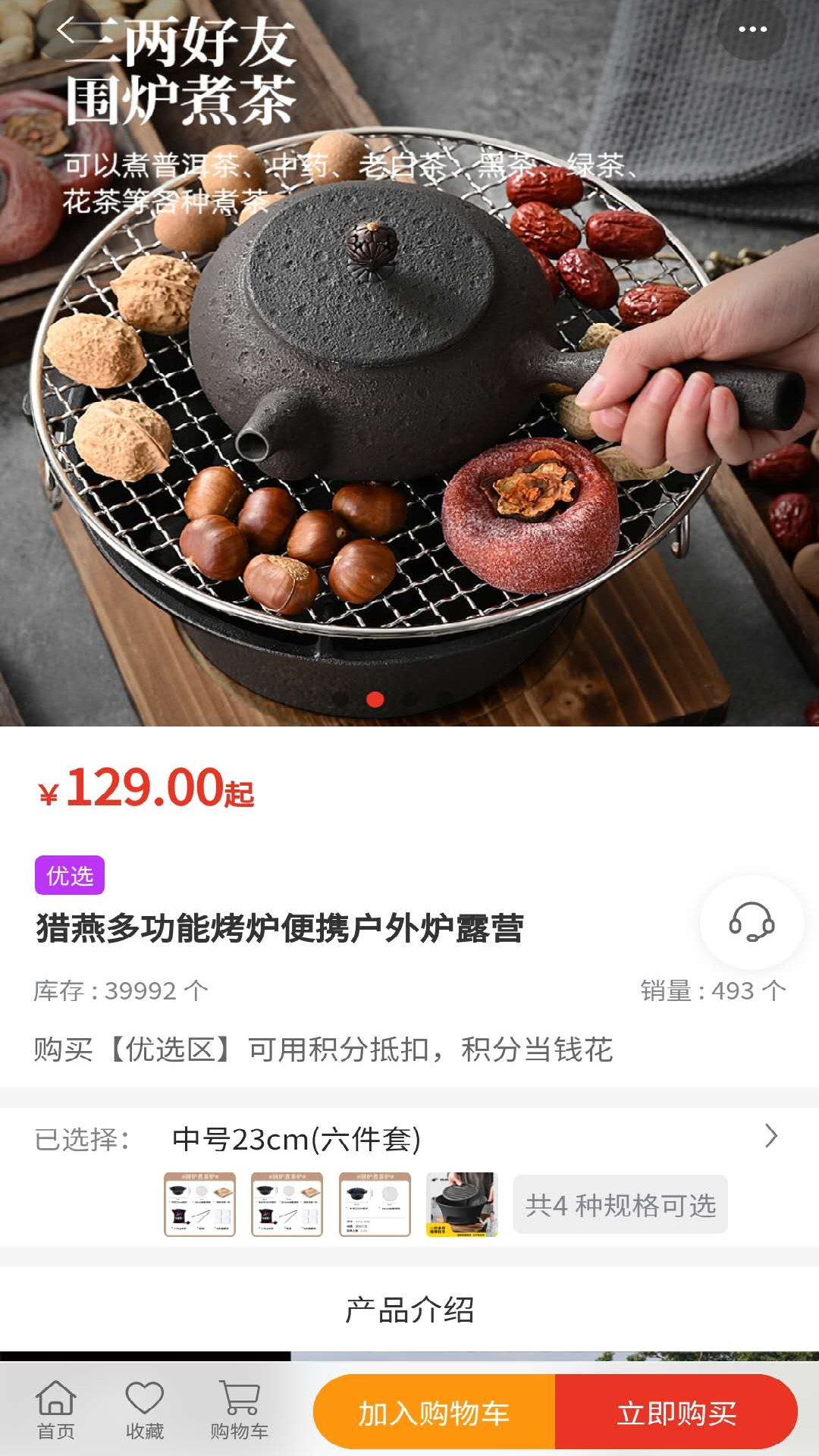
Task: Go to the 首页 home tab
Action: click(x=56, y=1410)
